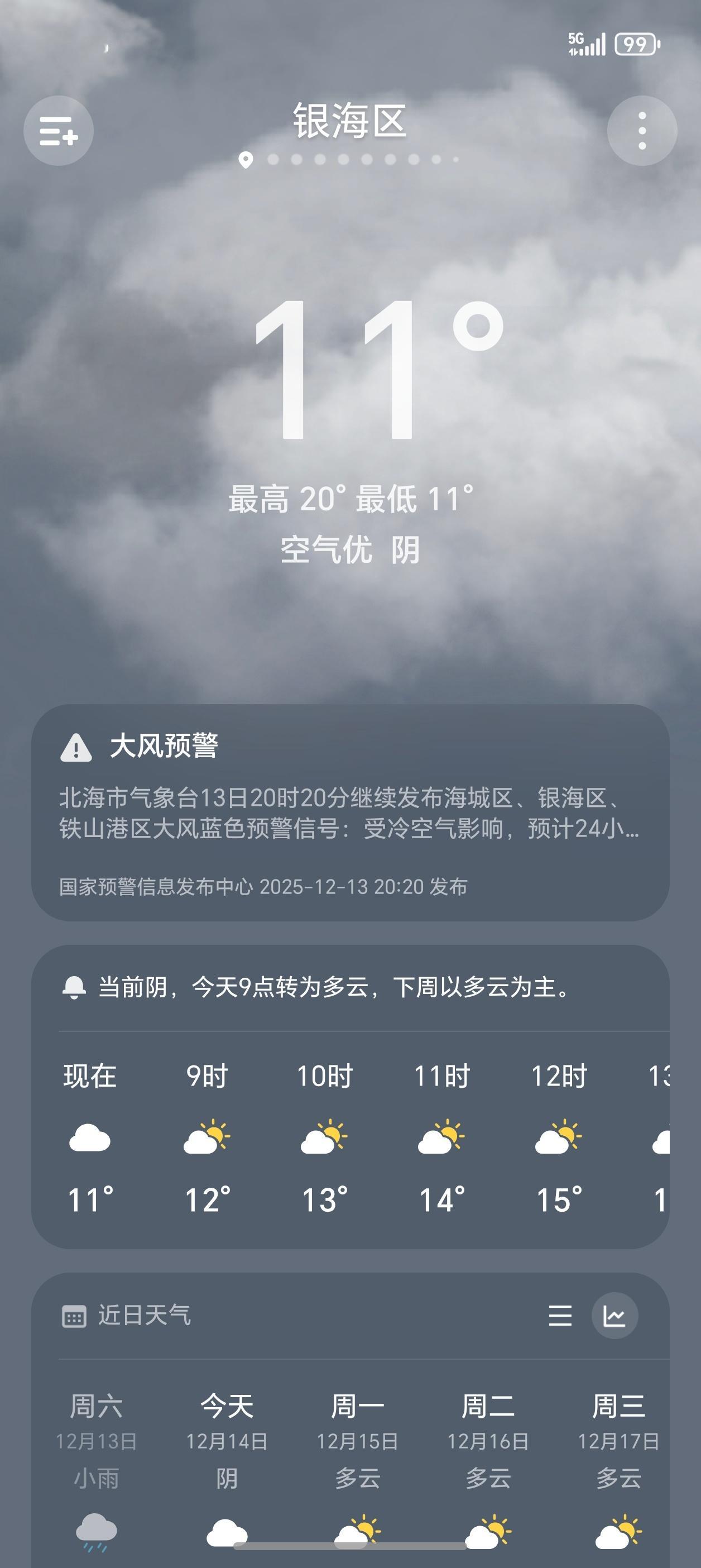Select the 今天 forecast column
701x1568 pixels.
point(225,1473)
